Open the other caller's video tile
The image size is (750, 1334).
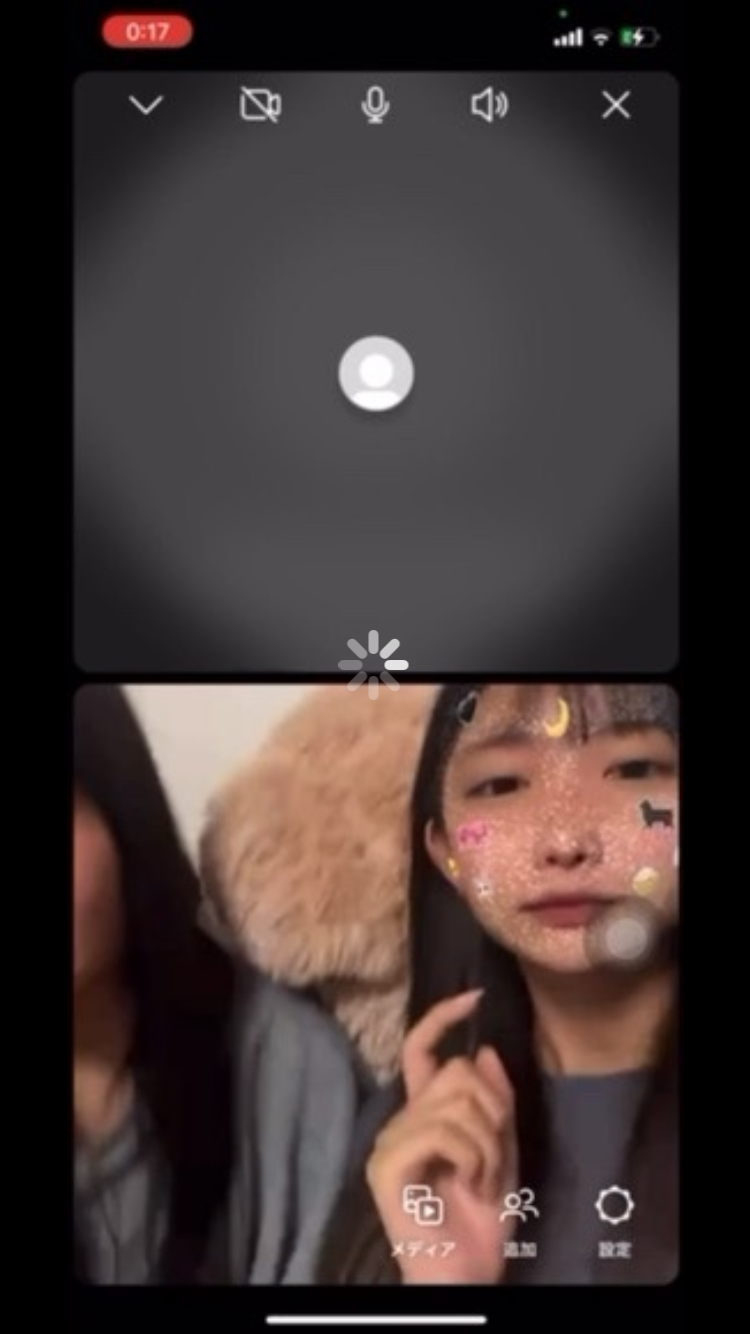(x=375, y=372)
